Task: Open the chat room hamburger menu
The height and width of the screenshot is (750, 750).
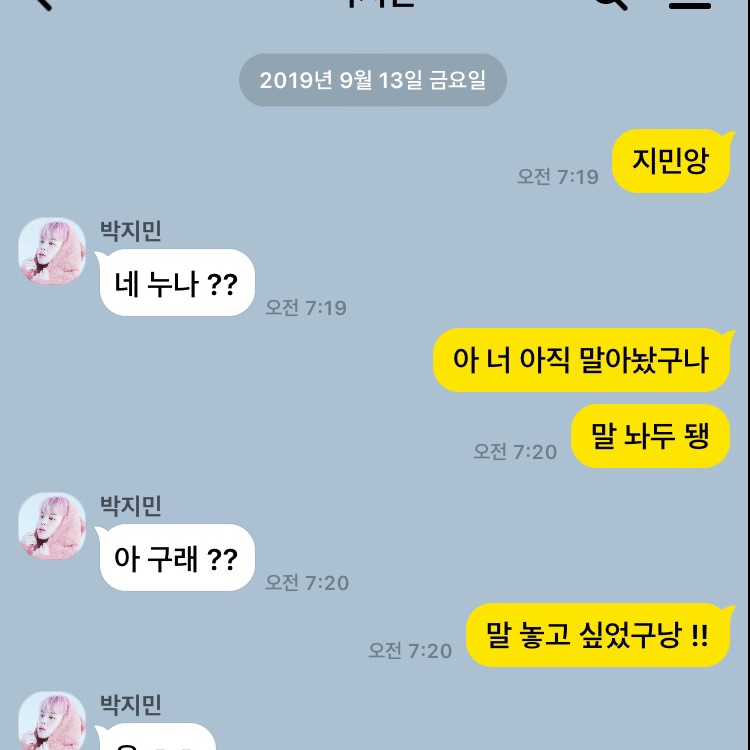Action: [x=689, y=3]
